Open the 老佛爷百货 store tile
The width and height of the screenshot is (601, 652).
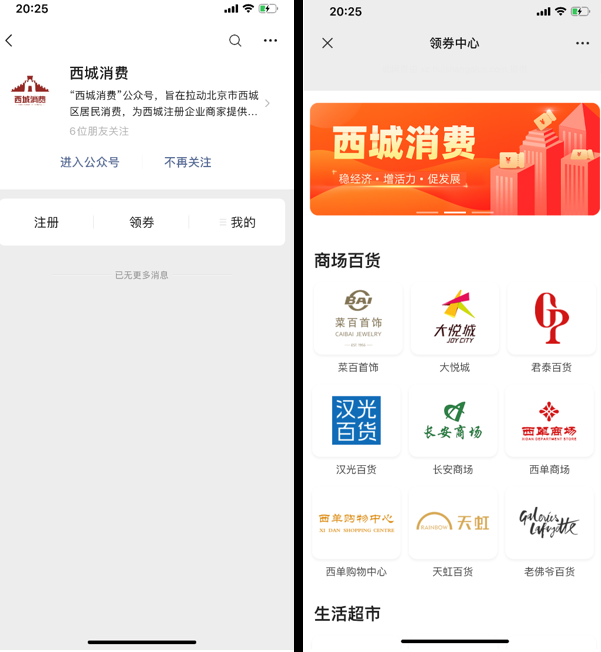click(550, 523)
